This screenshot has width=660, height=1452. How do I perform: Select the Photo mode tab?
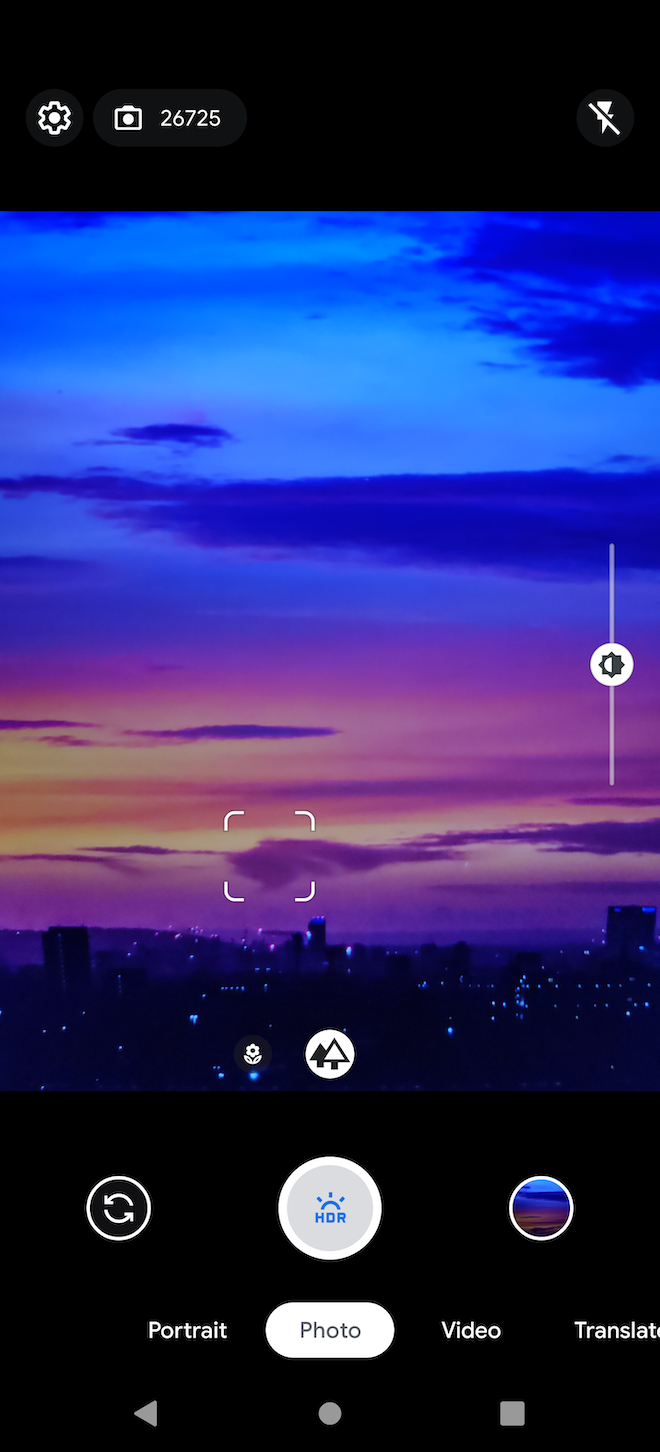click(x=330, y=1330)
